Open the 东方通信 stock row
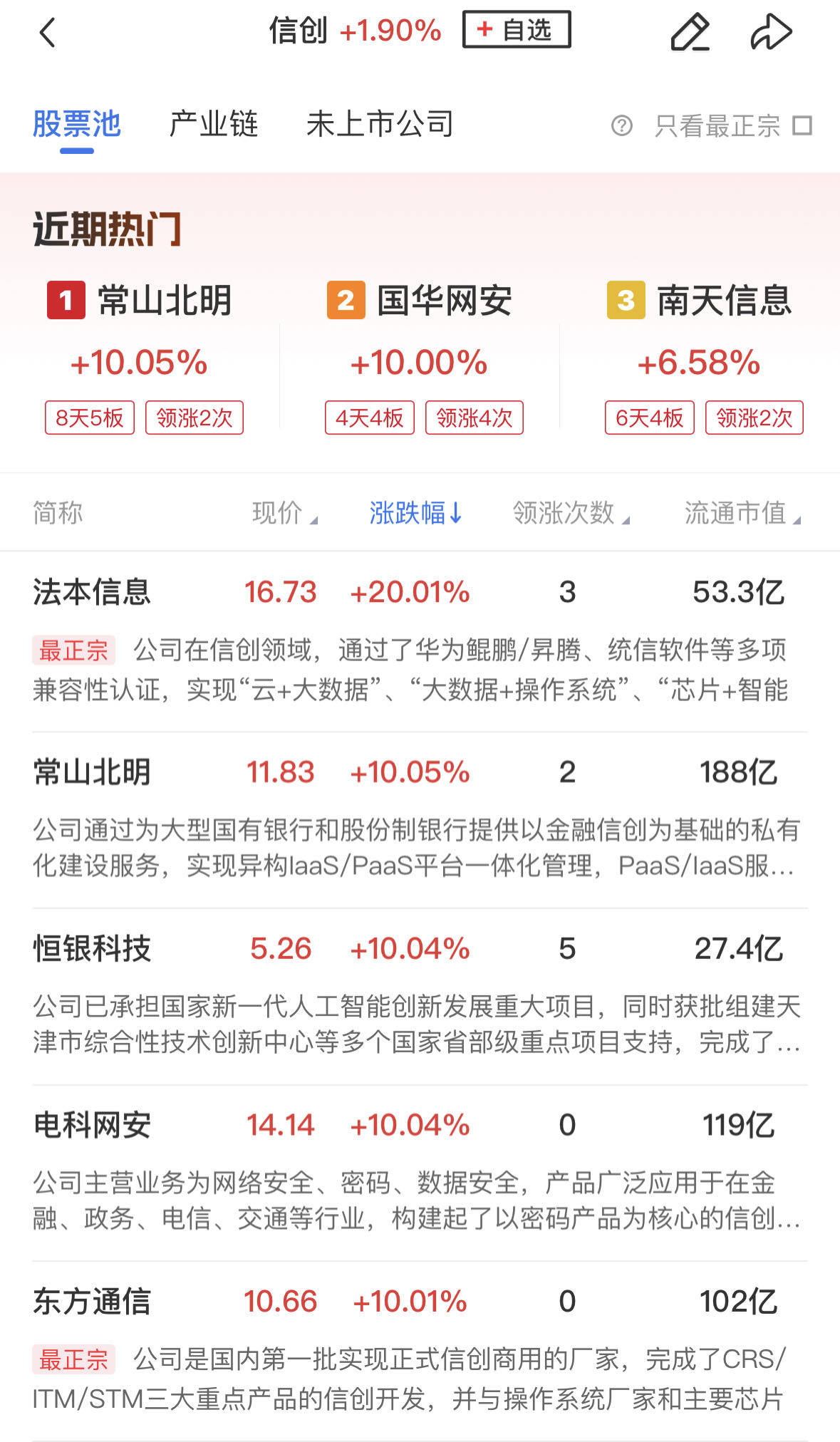This screenshot has height=1442, width=840. [x=420, y=1351]
